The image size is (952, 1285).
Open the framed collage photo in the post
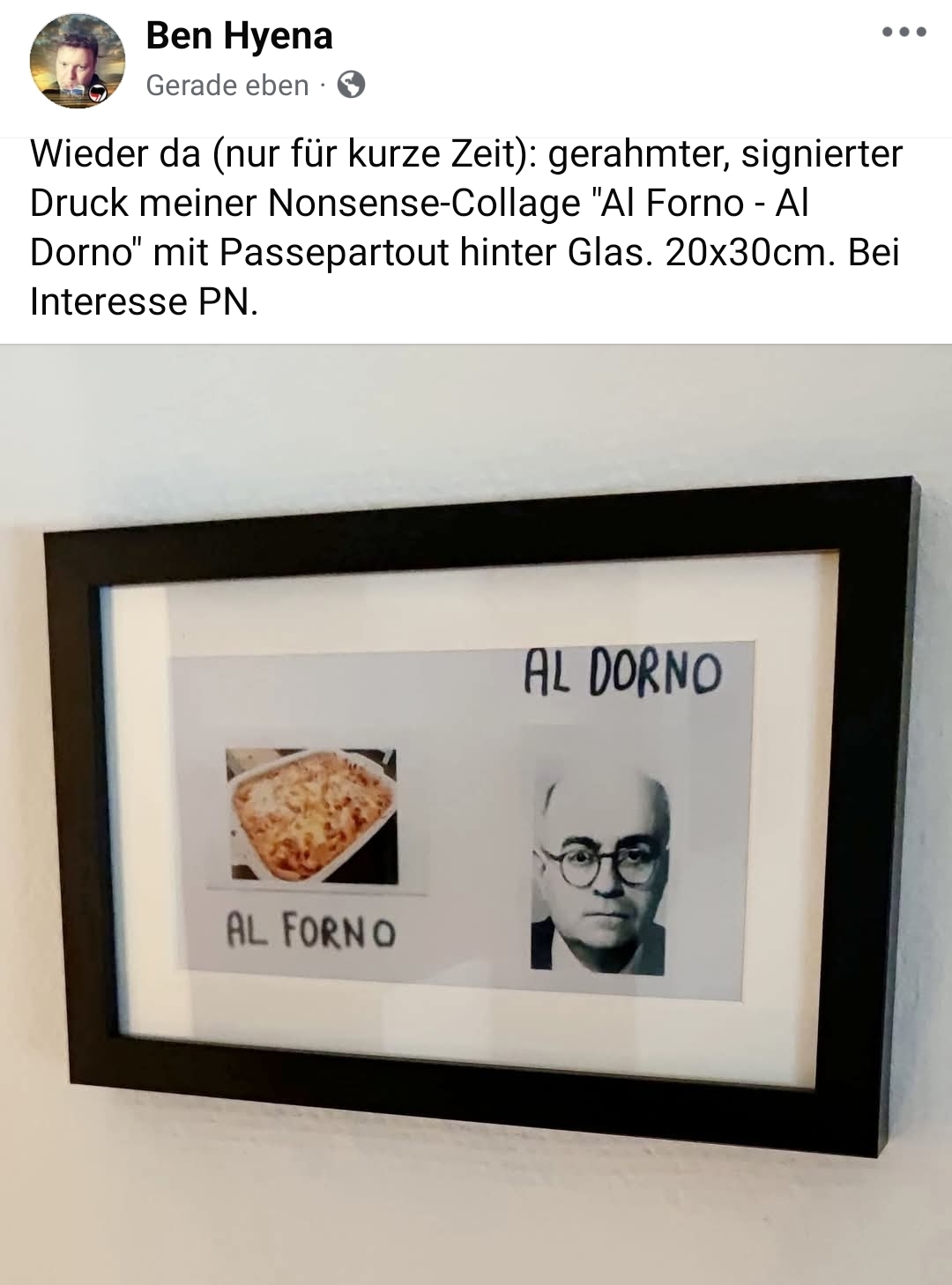pyautogui.click(x=476, y=811)
